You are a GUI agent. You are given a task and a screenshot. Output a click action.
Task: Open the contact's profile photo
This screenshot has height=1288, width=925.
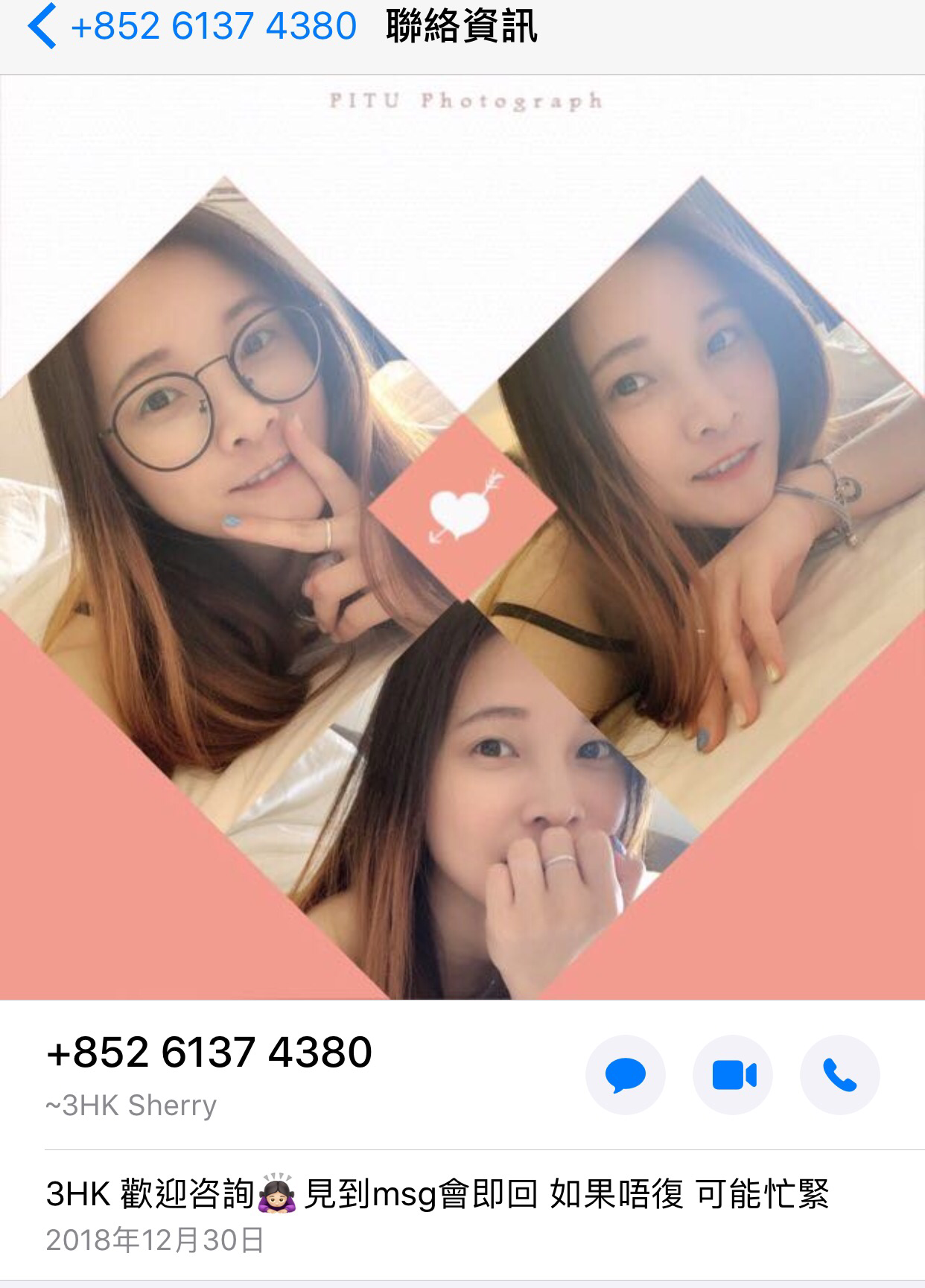[x=462, y=536]
